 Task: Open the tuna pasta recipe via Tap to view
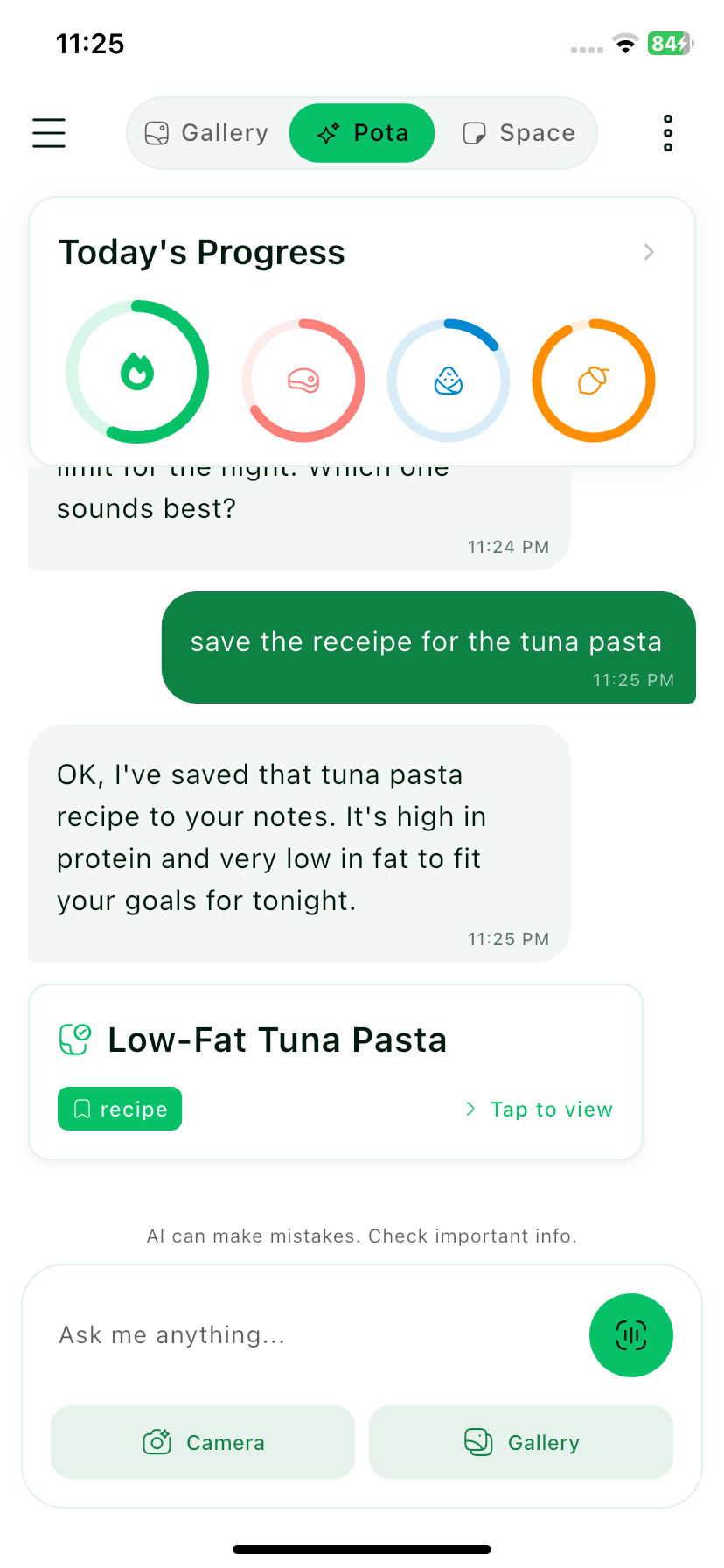coord(551,1109)
